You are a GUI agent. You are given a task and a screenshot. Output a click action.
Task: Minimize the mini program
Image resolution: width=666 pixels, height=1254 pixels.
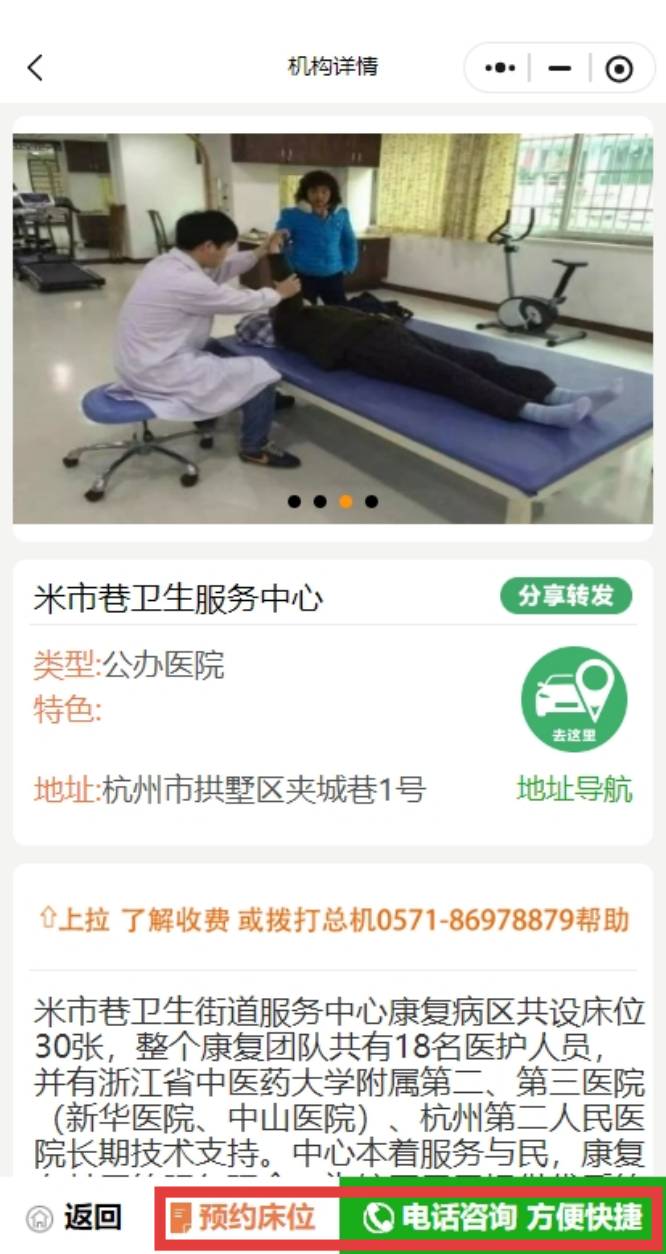pos(560,68)
